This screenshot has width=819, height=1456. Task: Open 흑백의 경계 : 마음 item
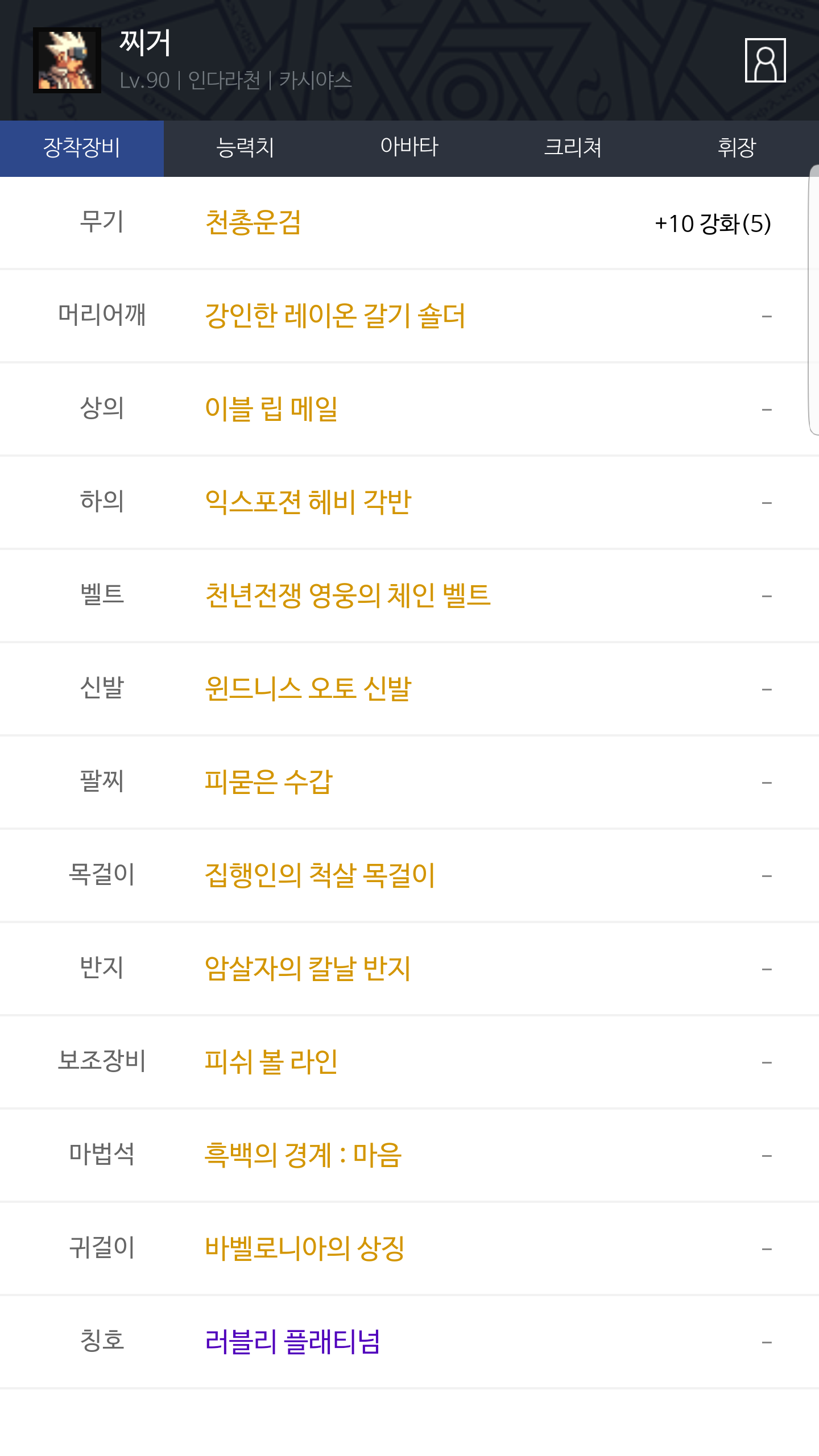[x=303, y=1155]
